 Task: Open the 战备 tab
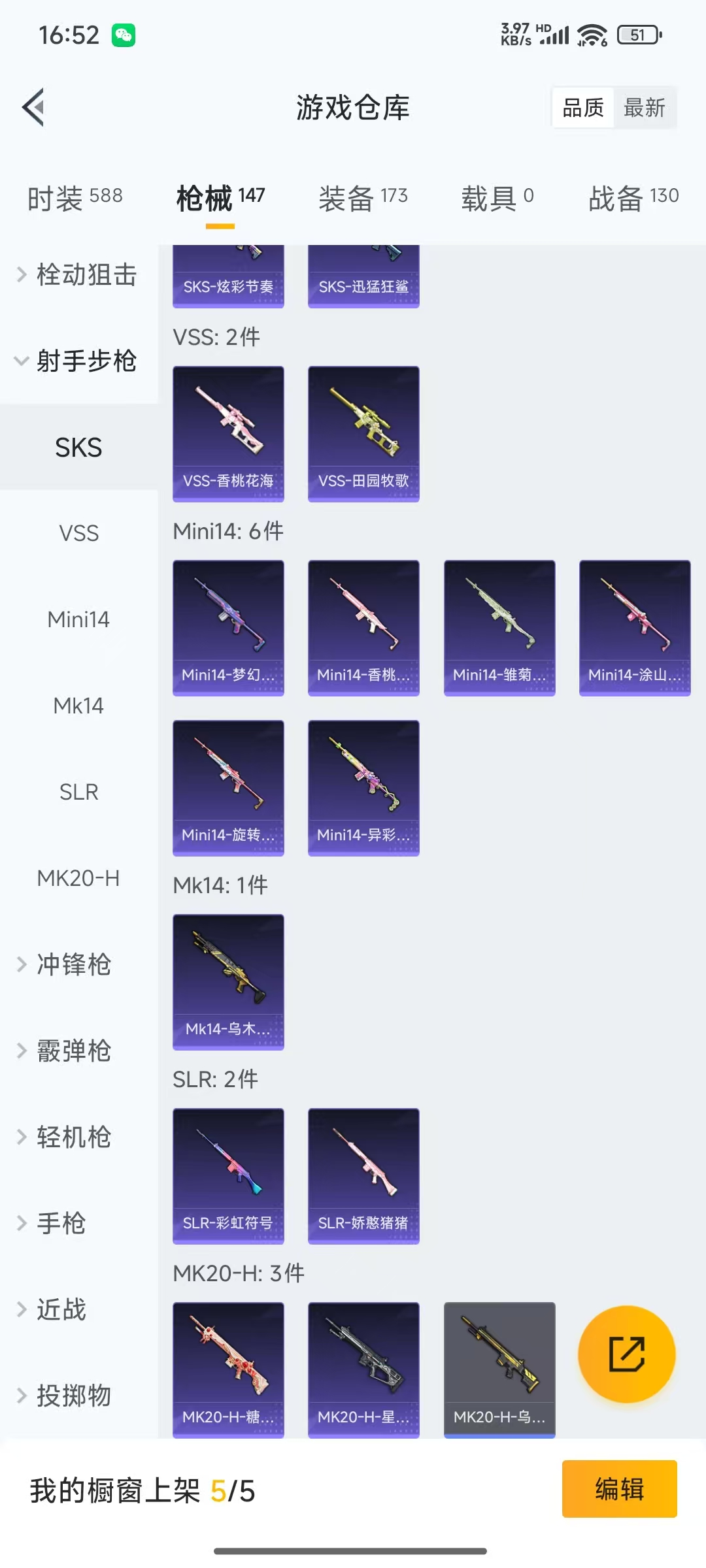(x=633, y=197)
